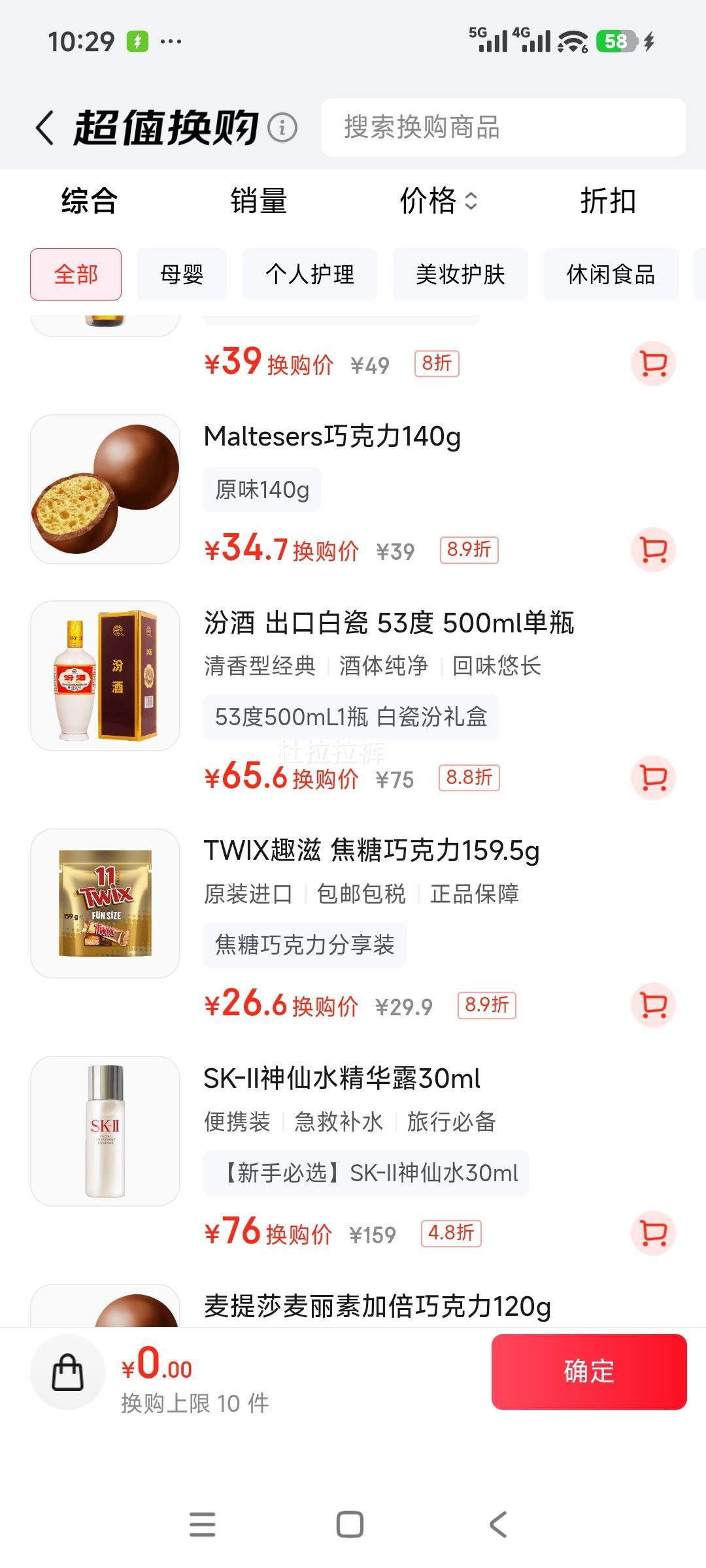Enable the 个人护理 filter chip
Image resolution: width=706 pixels, height=1568 pixels.
[309, 274]
